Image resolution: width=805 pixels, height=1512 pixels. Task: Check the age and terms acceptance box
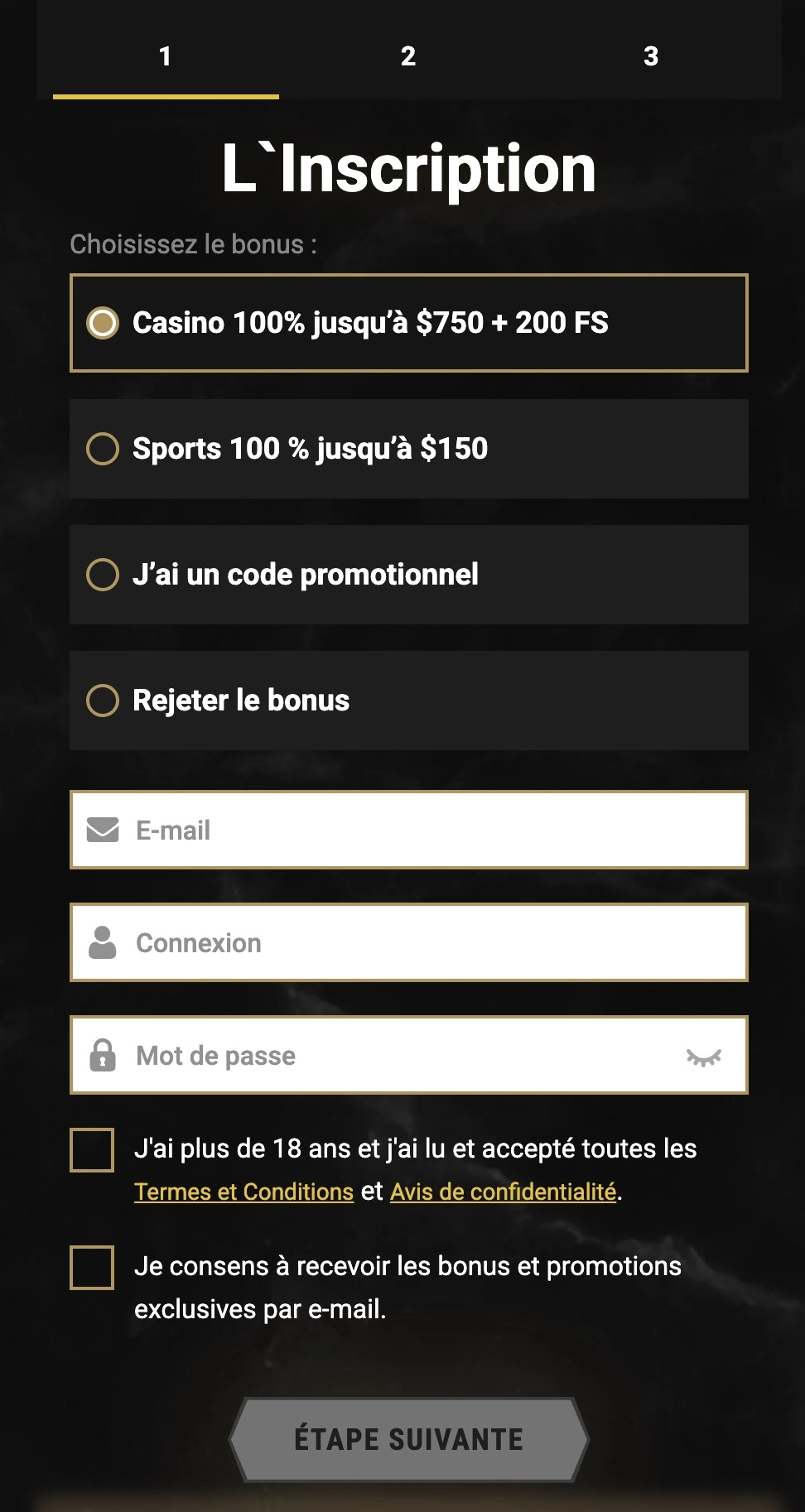click(x=91, y=1149)
